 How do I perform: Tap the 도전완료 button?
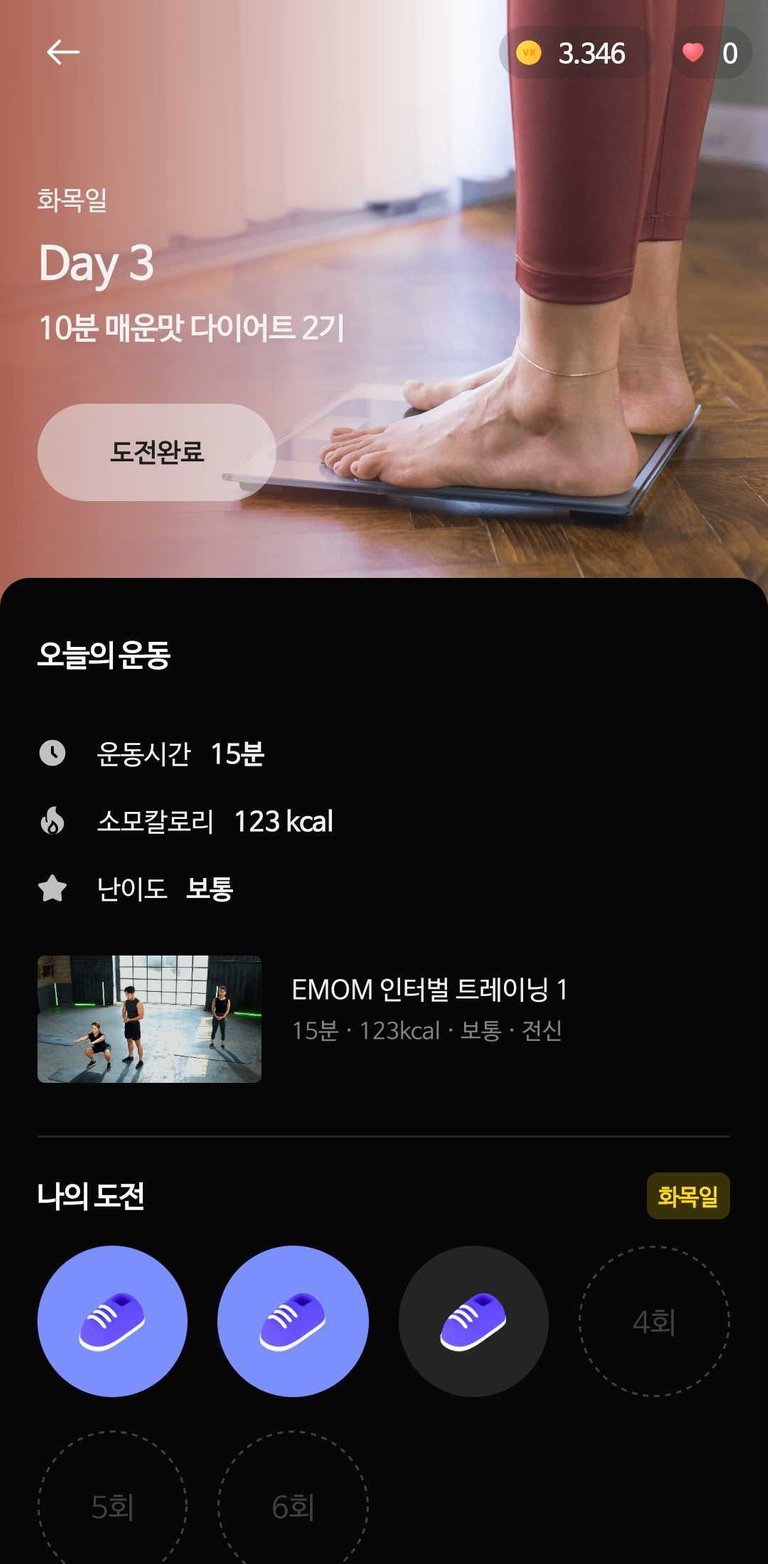coord(157,452)
